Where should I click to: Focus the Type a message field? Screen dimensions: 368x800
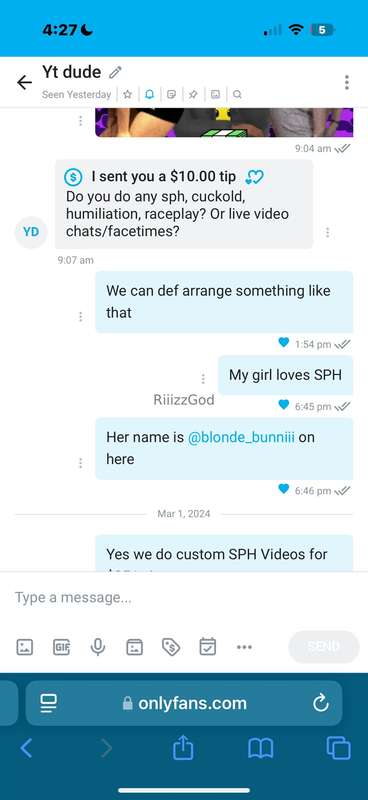point(184,597)
